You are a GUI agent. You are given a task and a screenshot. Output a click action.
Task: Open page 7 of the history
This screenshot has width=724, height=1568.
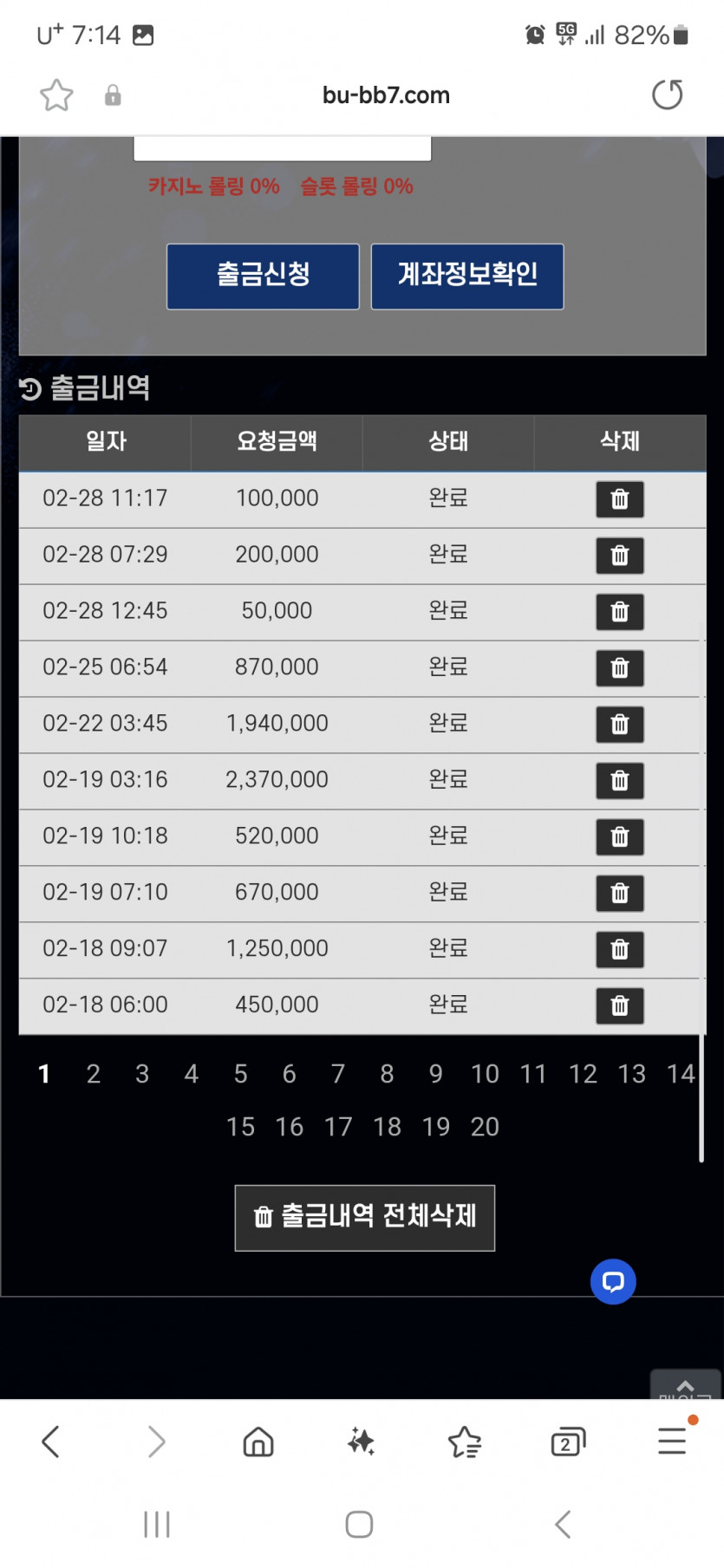[338, 1075]
